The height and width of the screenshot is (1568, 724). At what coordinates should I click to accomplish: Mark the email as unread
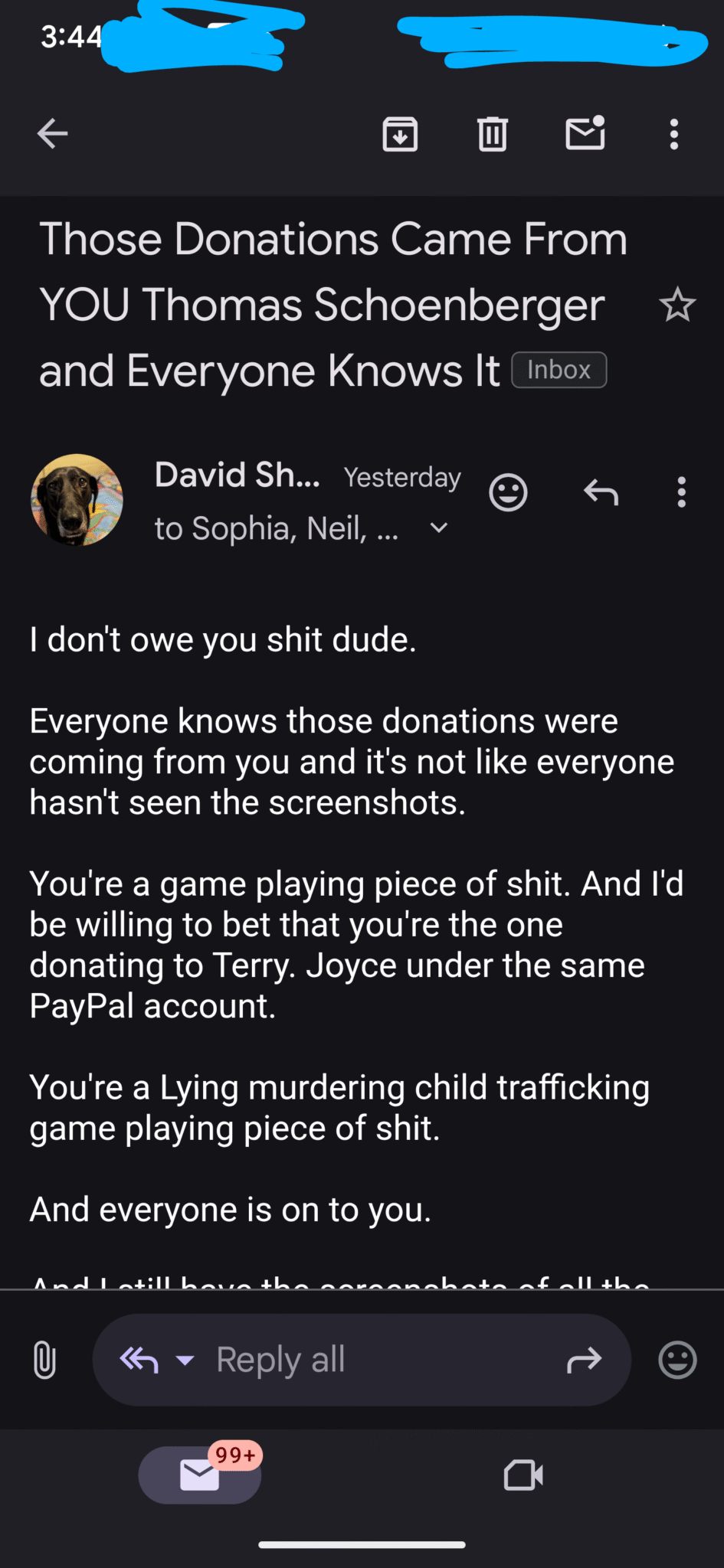[585, 133]
